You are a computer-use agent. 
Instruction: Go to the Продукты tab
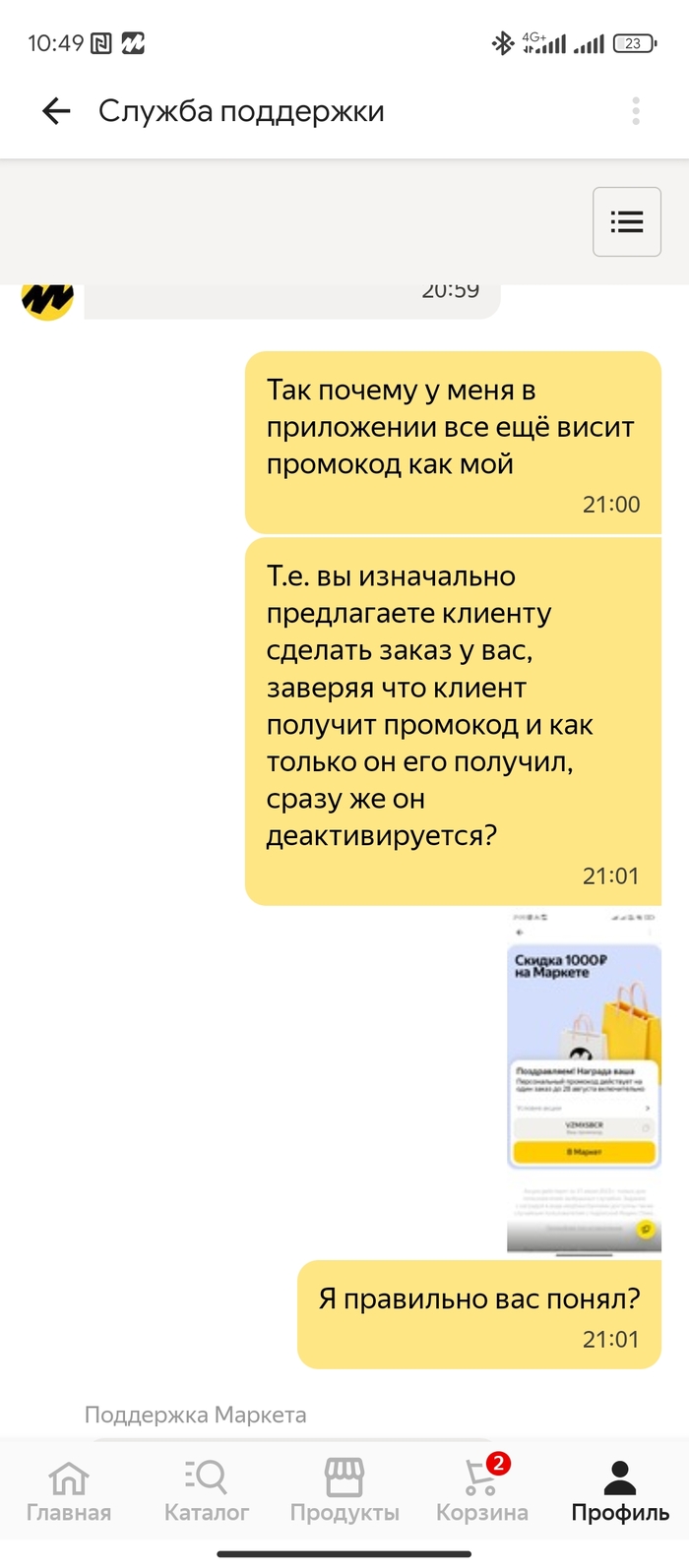coord(344,1490)
